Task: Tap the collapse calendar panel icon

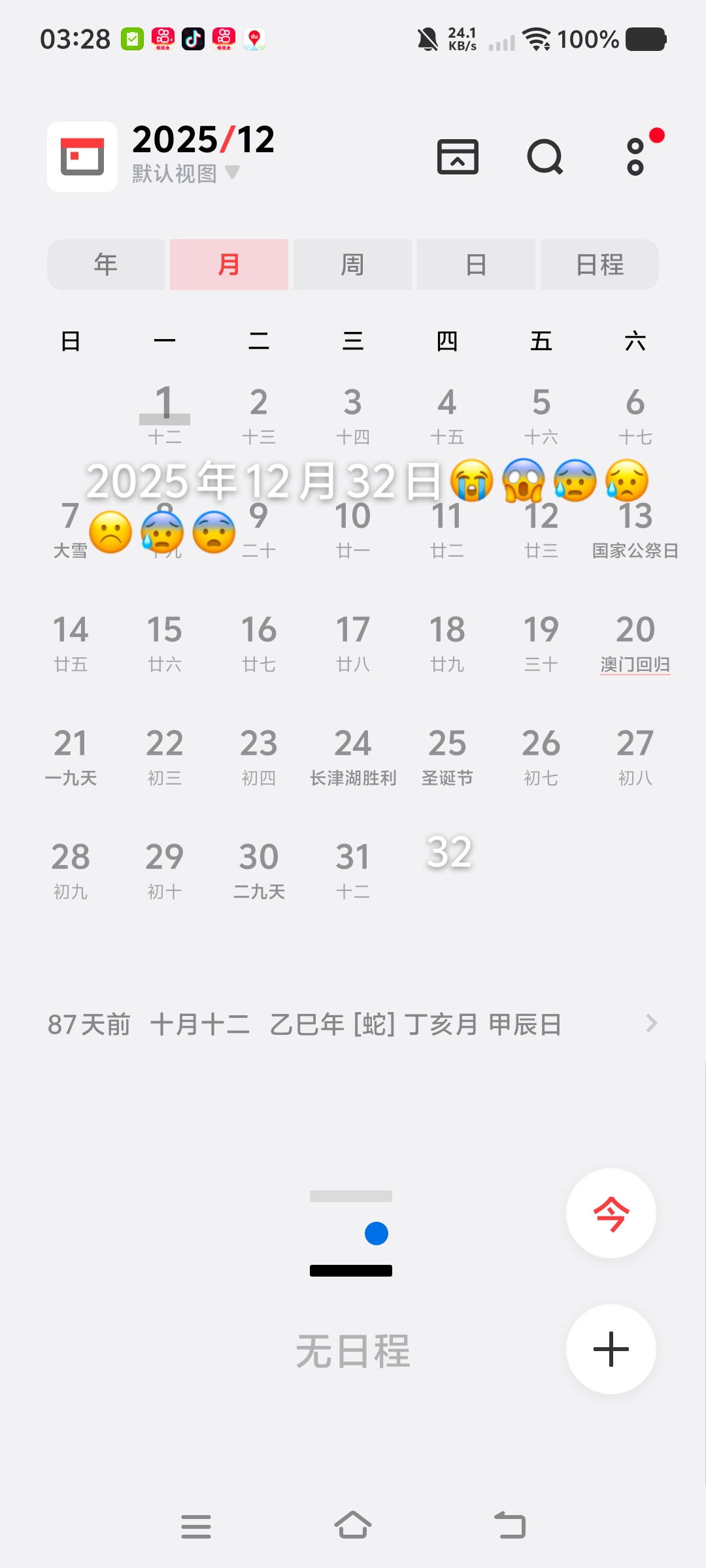Action: [458, 157]
